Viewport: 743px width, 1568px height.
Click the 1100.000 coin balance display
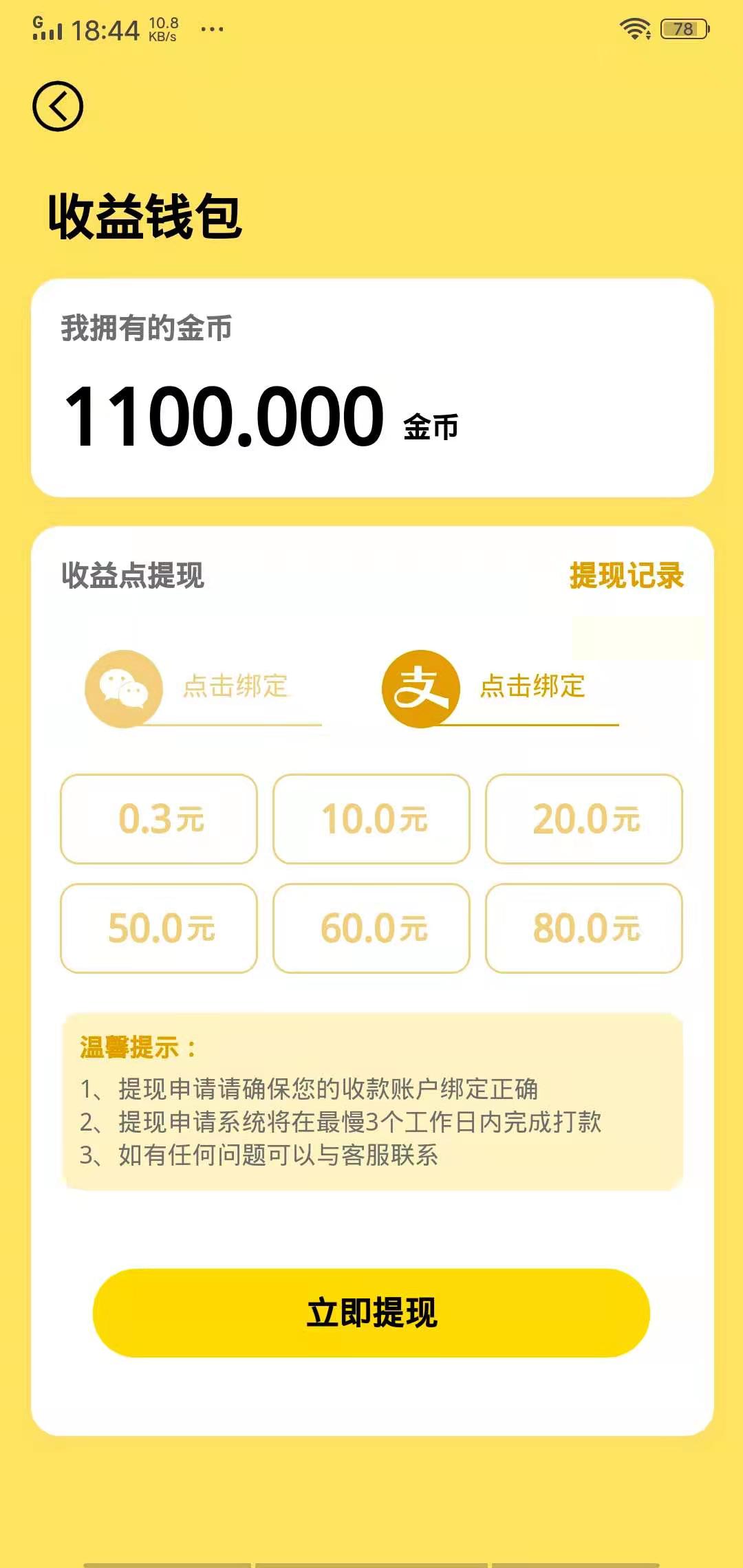point(227,415)
